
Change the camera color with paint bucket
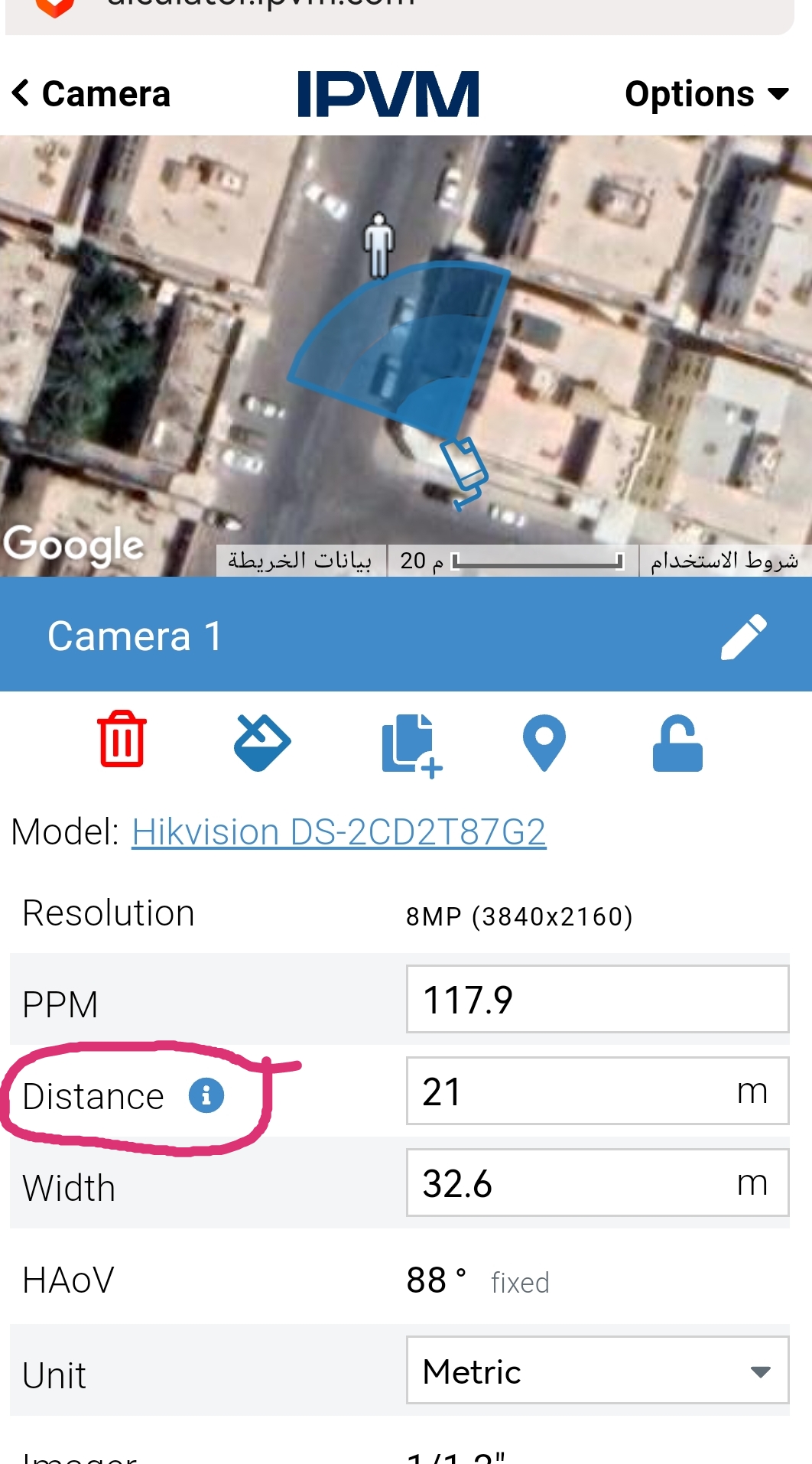[261, 743]
